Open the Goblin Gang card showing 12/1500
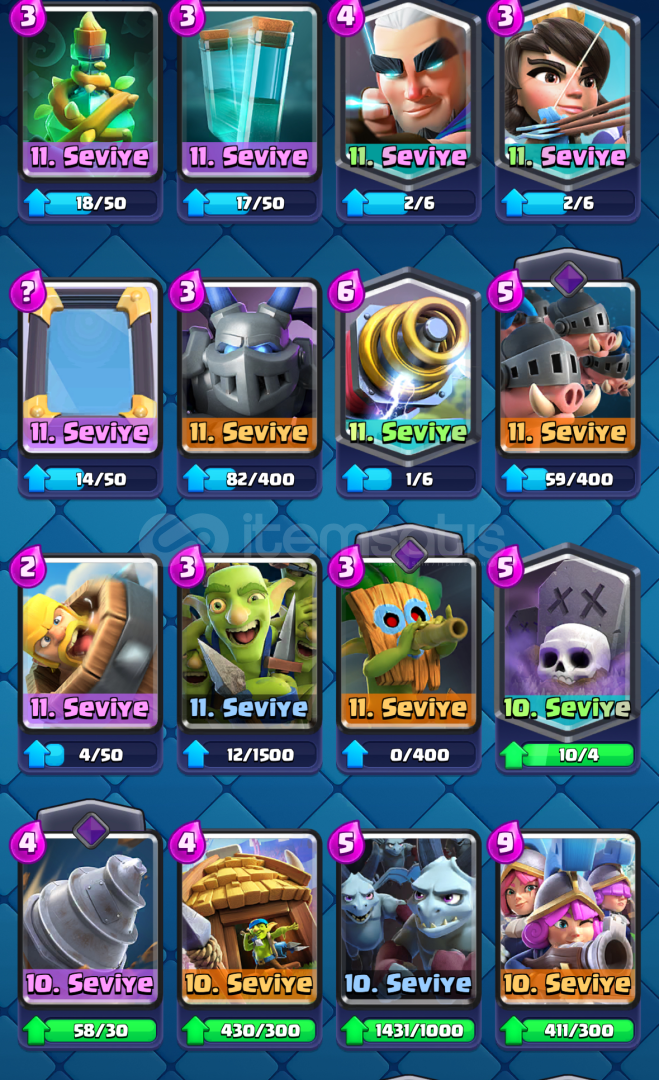This screenshot has height=1080, width=659. pyautogui.click(x=250, y=645)
